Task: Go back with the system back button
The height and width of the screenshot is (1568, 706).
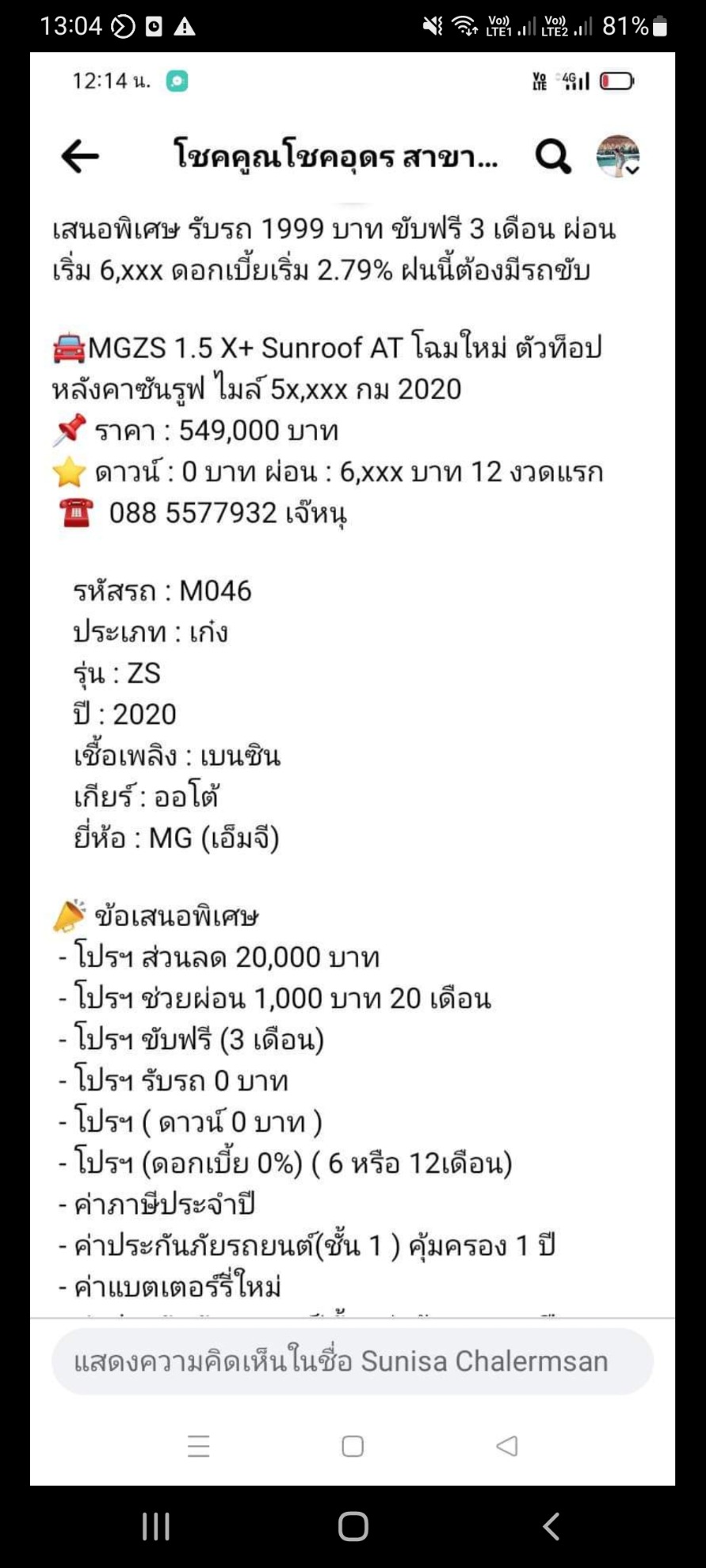Action: tap(551, 1526)
